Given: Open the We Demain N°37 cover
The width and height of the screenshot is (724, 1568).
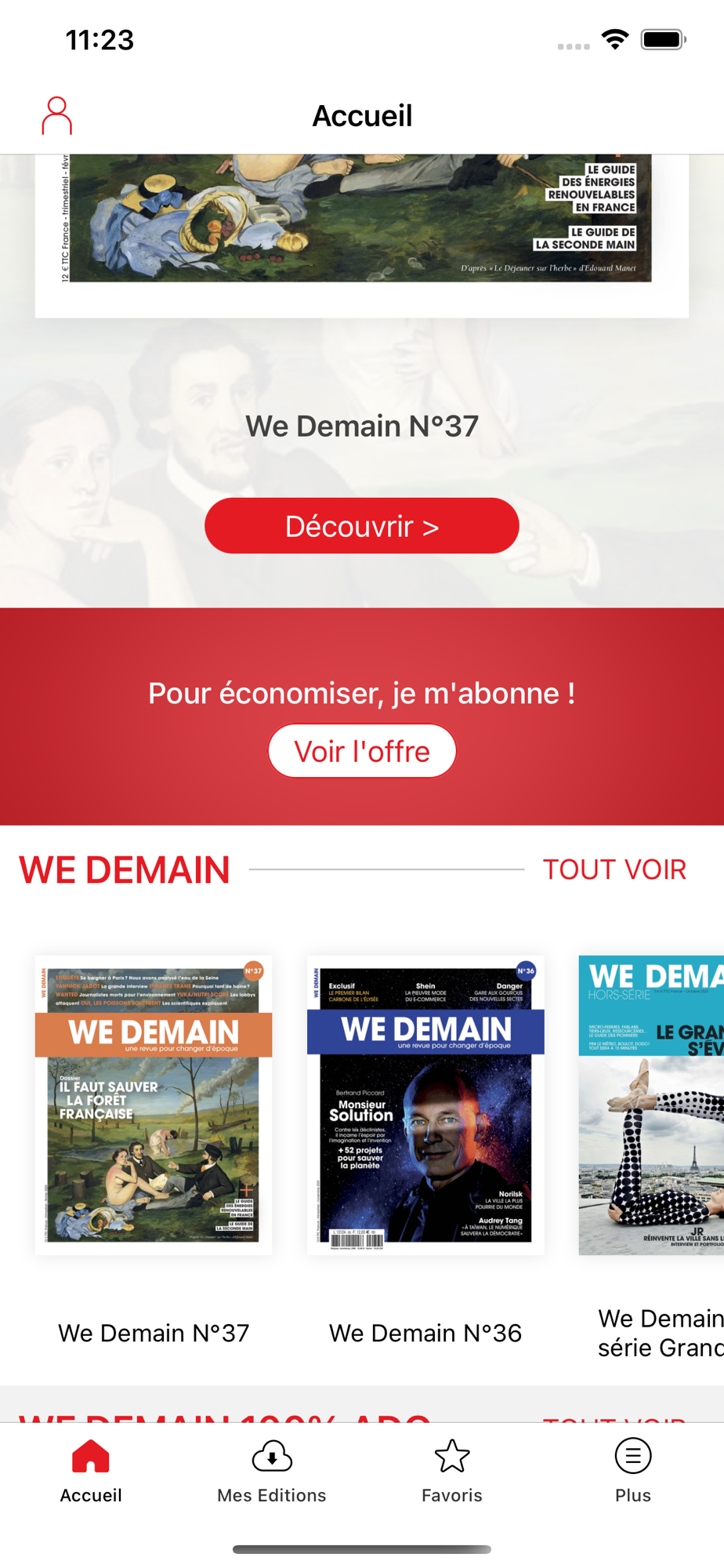Looking at the screenshot, I should [x=154, y=1105].
